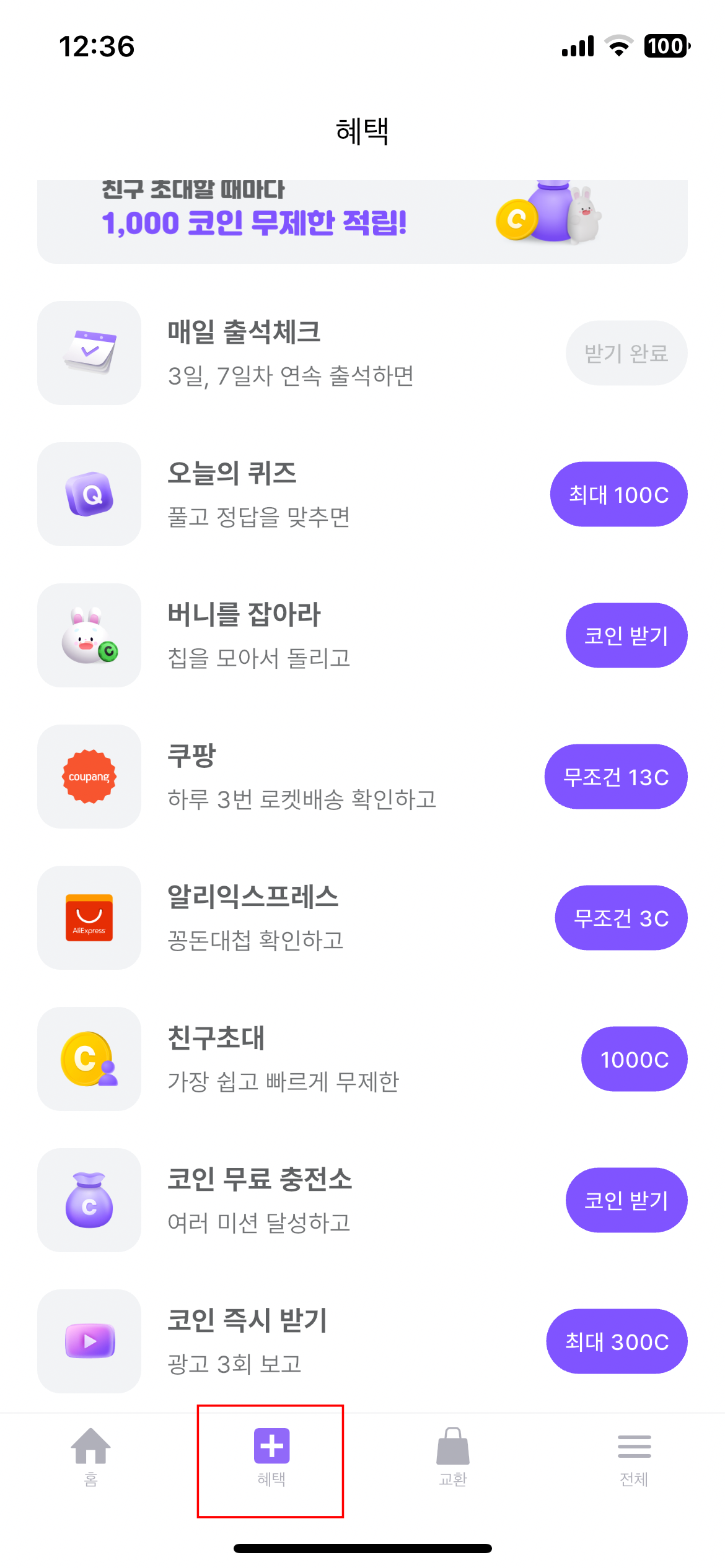
Task: Start 오늘의 퀴즈 via 최대 100C button
Action: pyautogui.click(x=618, y=494)
